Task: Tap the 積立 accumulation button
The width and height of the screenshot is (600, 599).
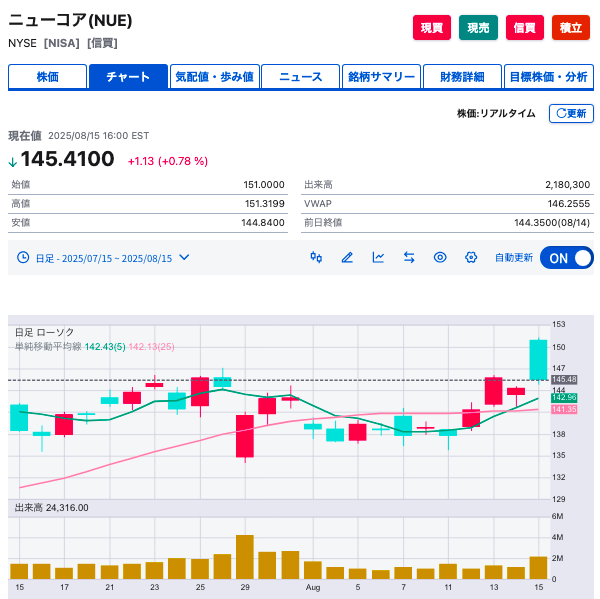Action: point(571,28)
